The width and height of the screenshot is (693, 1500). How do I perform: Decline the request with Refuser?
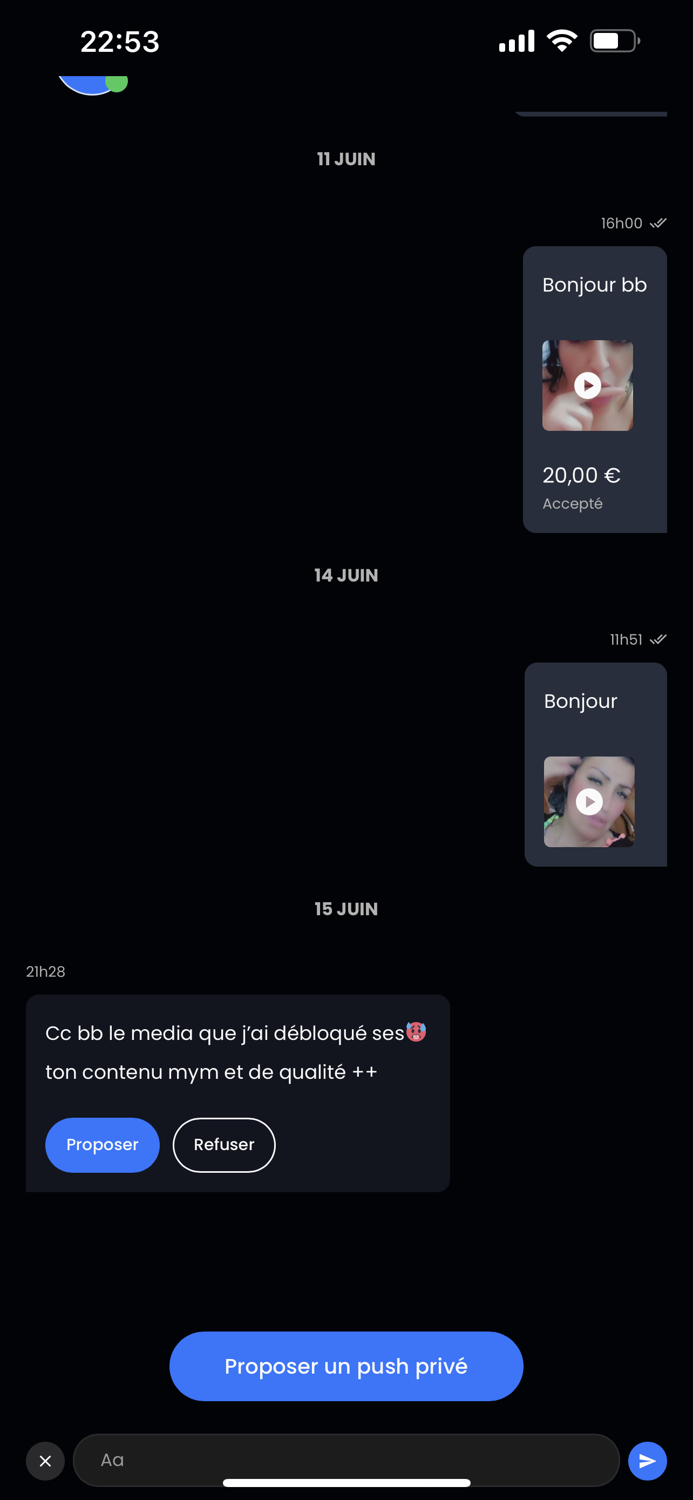click(x=224, y=1144)
